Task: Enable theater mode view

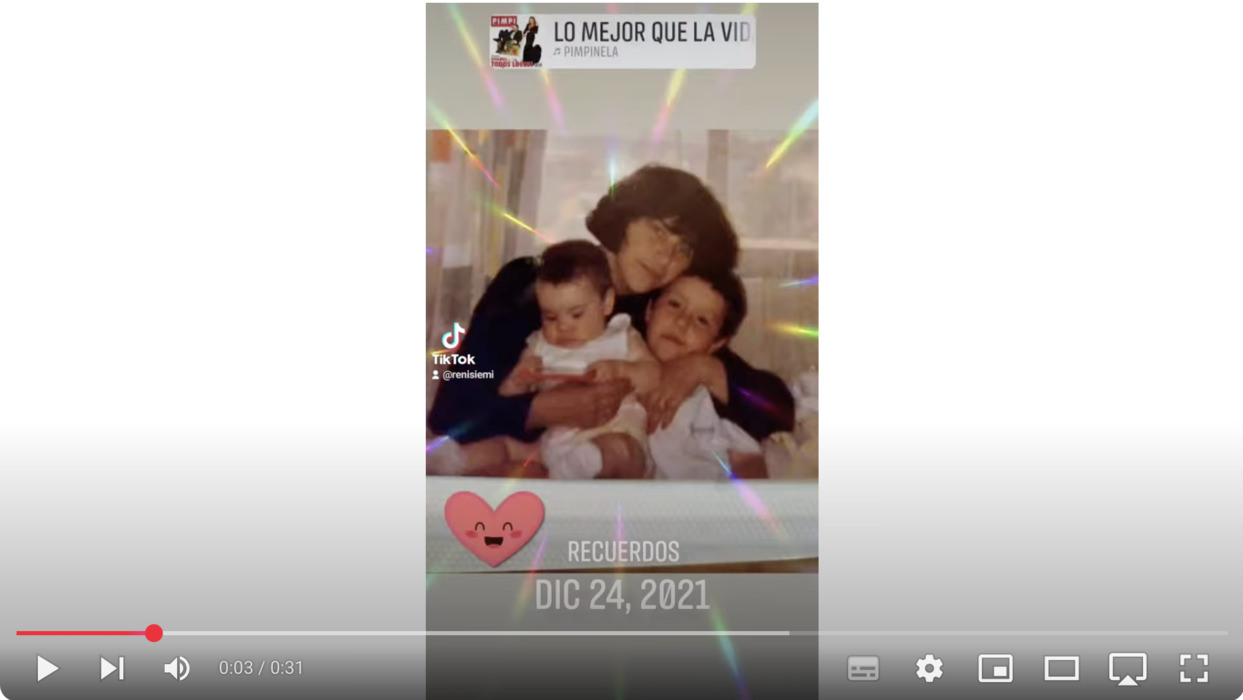Action: [1061, 668]
